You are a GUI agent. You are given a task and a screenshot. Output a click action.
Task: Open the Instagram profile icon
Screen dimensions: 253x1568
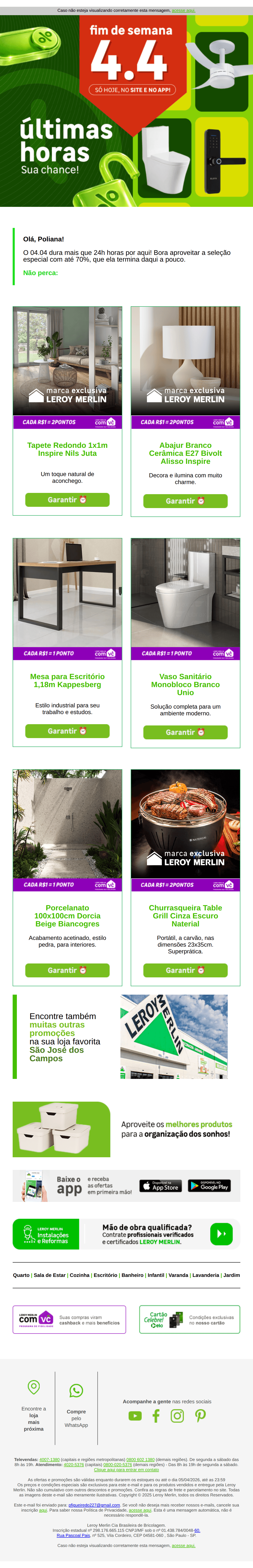tap(177, 1416)
